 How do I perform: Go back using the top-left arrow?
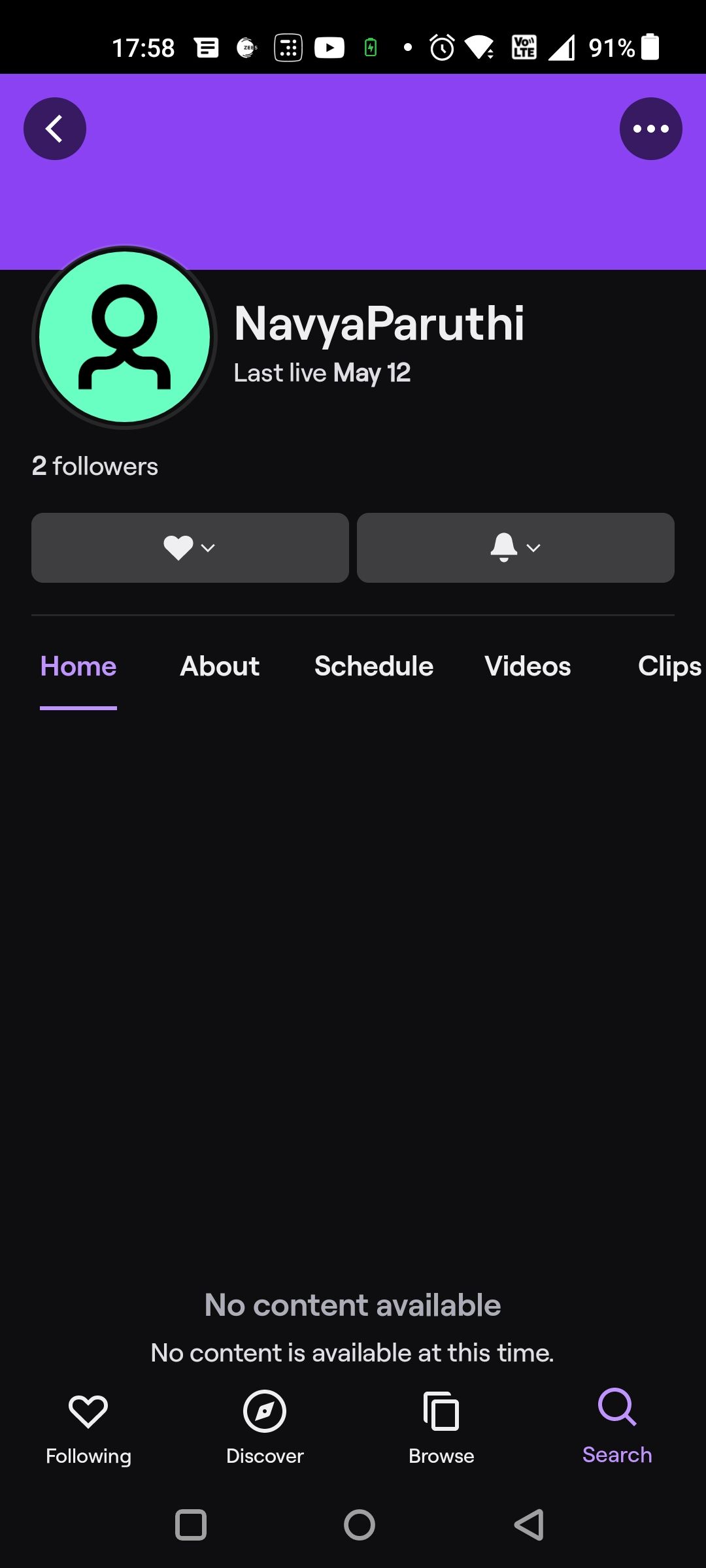click(x=55, y=129)
